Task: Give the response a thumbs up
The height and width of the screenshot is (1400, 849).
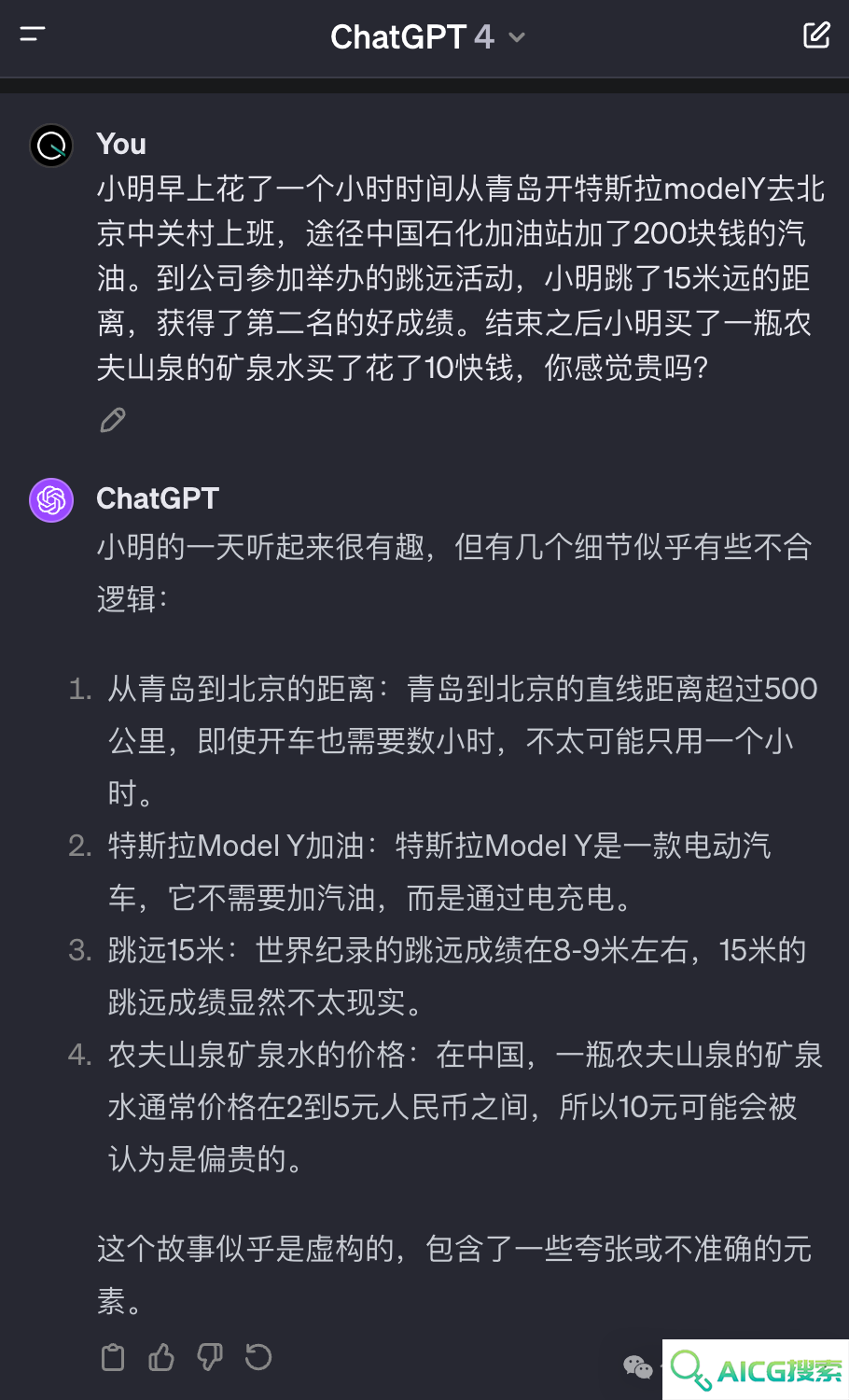Action: (161, 1357)
